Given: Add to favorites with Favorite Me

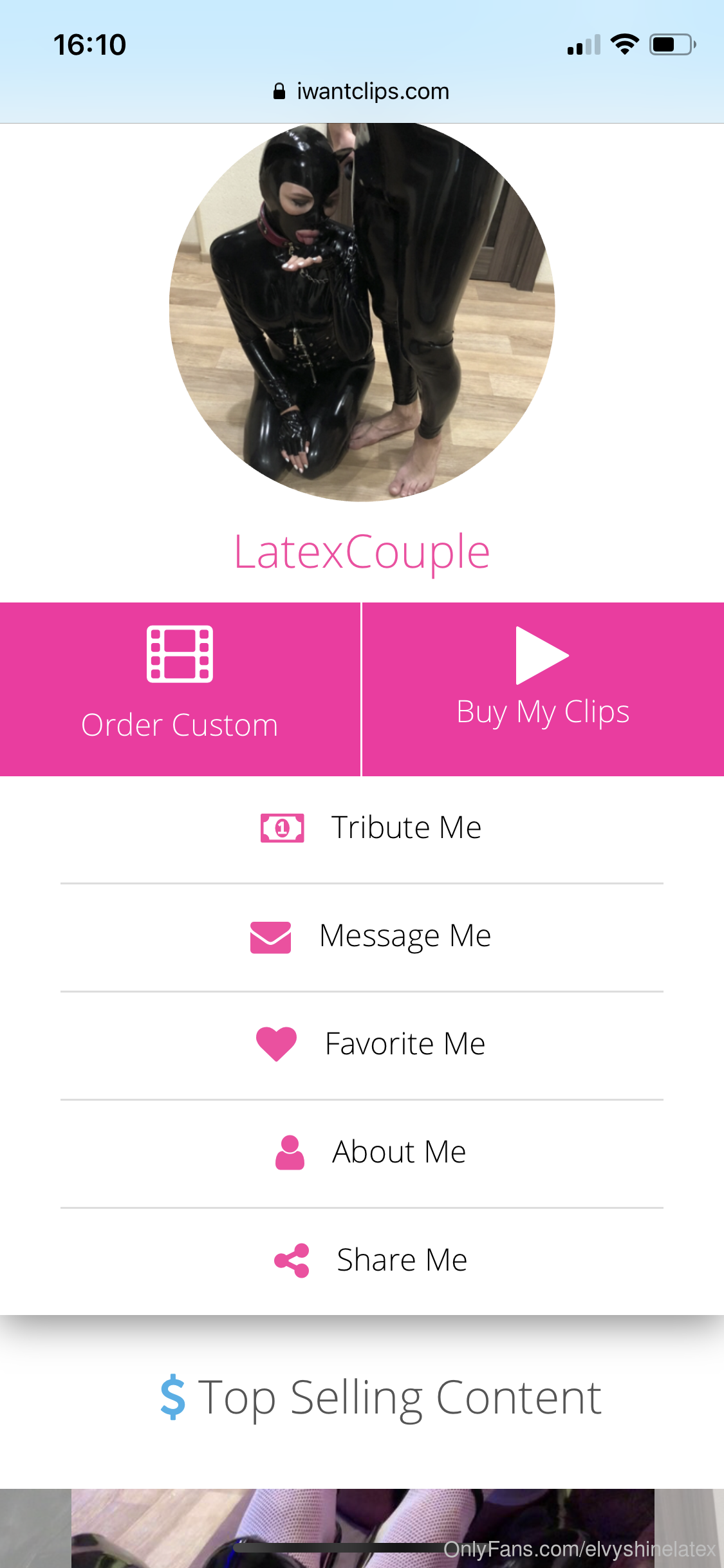Looking at the screenshot, I should point(362,1045).
